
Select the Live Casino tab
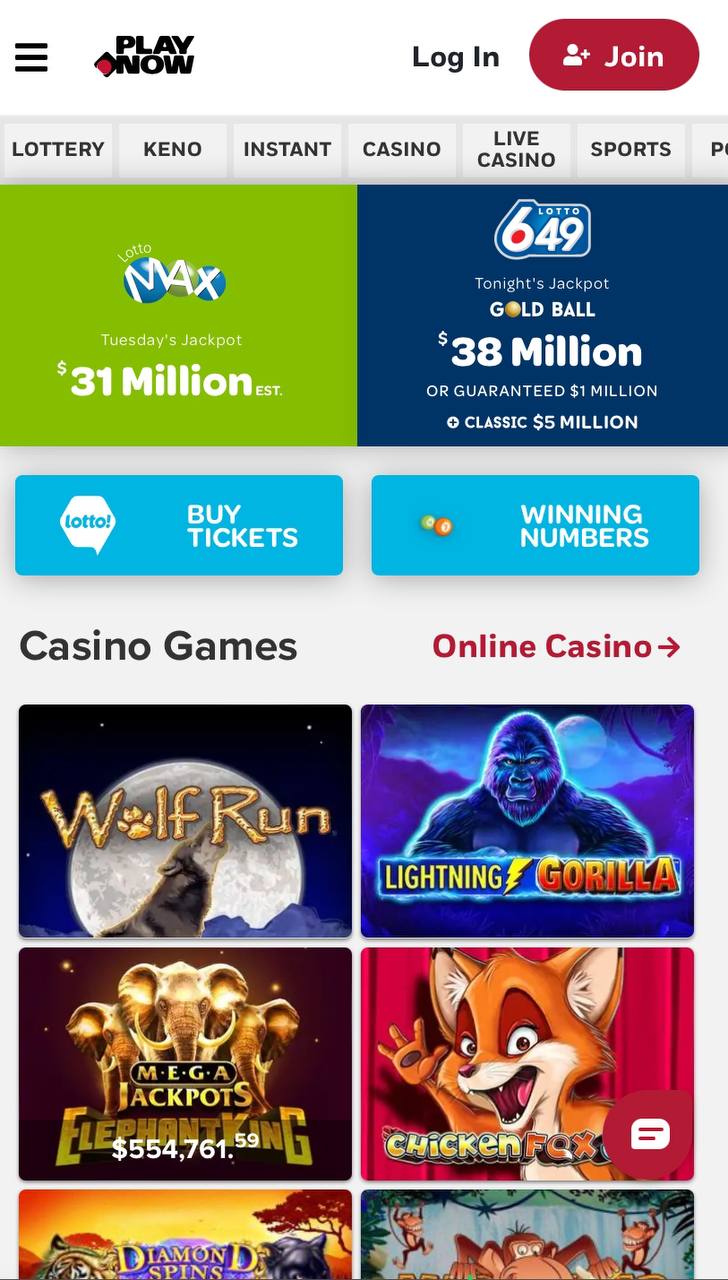(516, 149)
